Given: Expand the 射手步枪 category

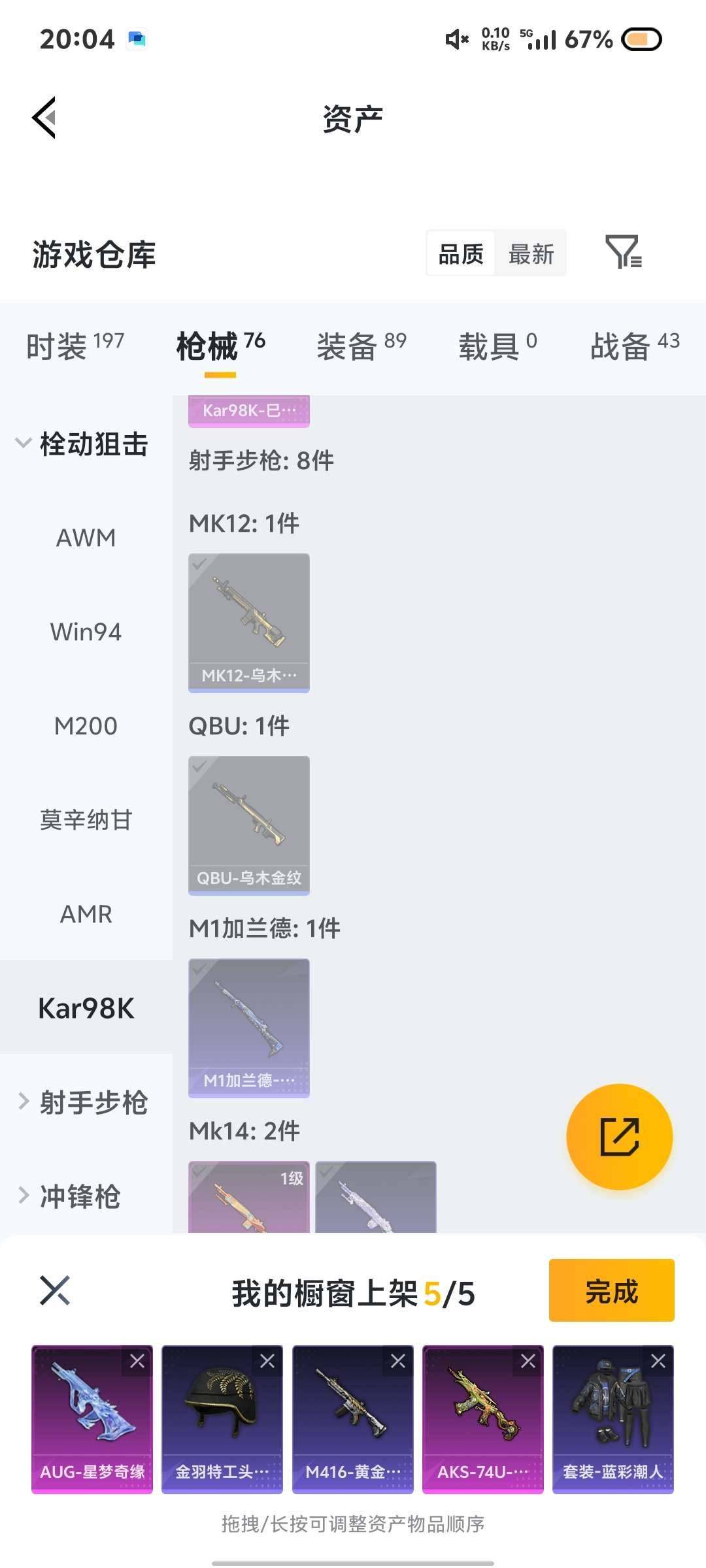Looking at the screenshot, I should pyautogui.click(x=85, y=1102).
